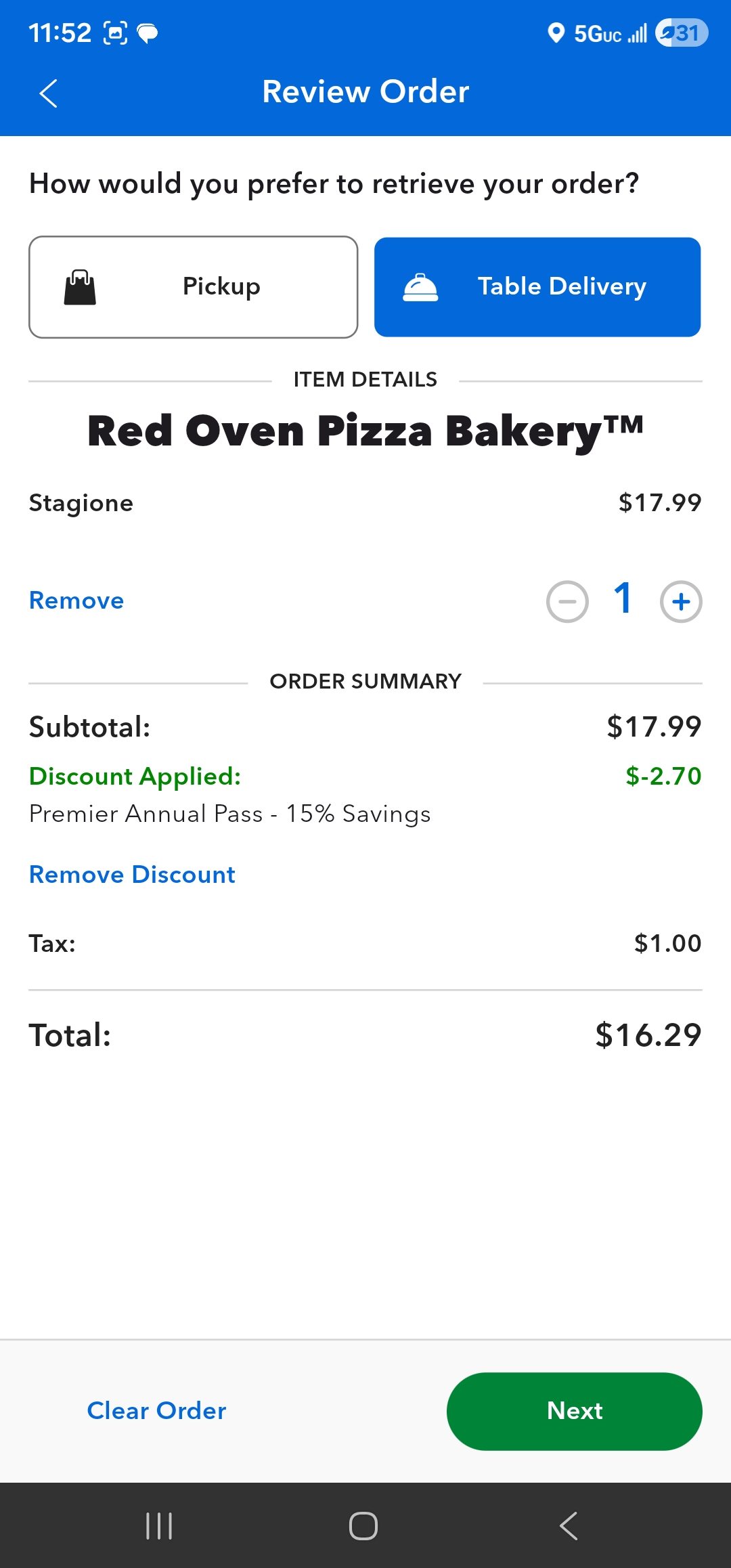Image resolution: width=731 pixels, height=1568 pixels.
Task: Open recent apps from the navigation bar
Action: (x=160, y=1526)
